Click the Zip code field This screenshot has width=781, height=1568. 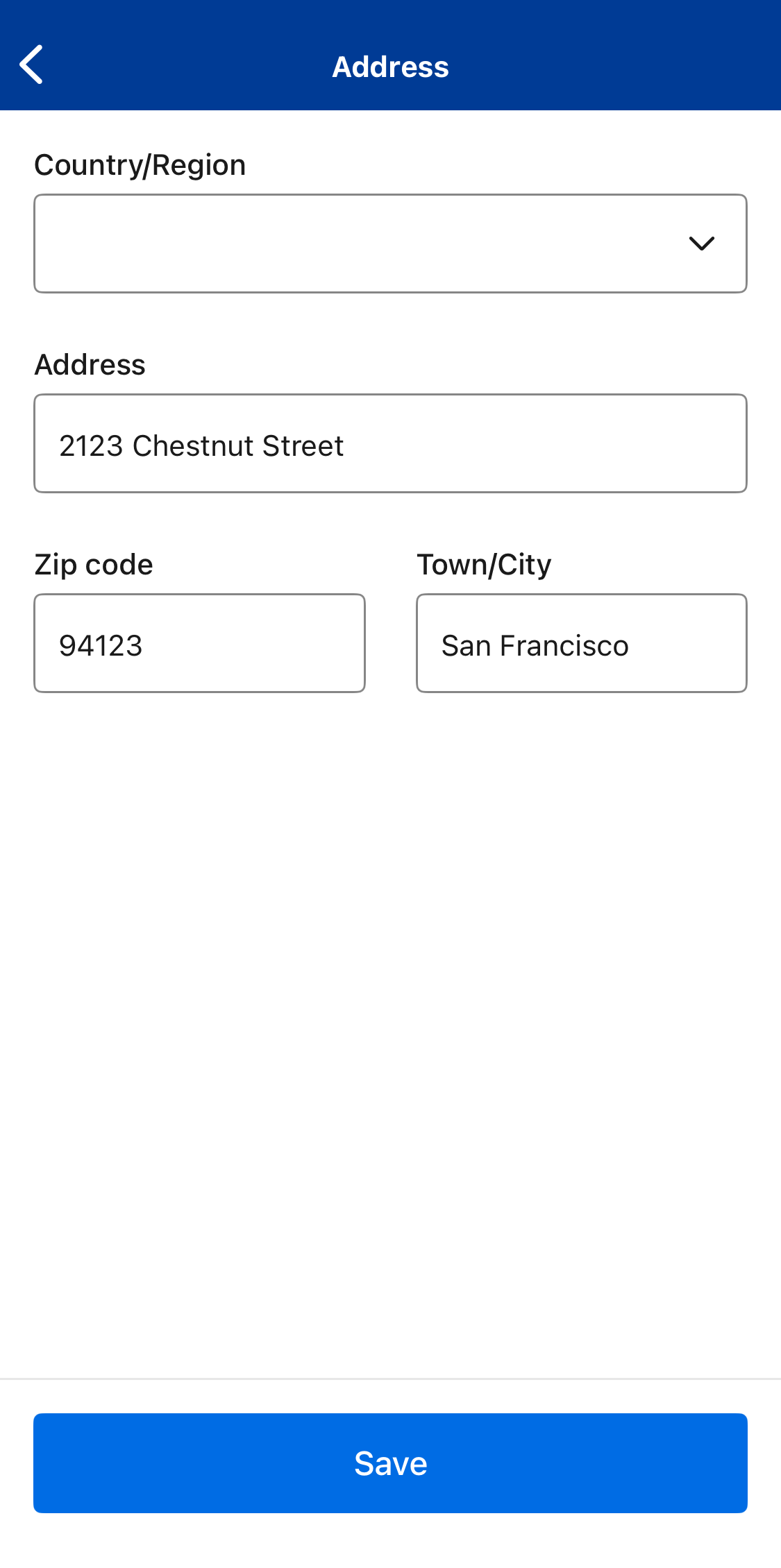tap(199, 642)
